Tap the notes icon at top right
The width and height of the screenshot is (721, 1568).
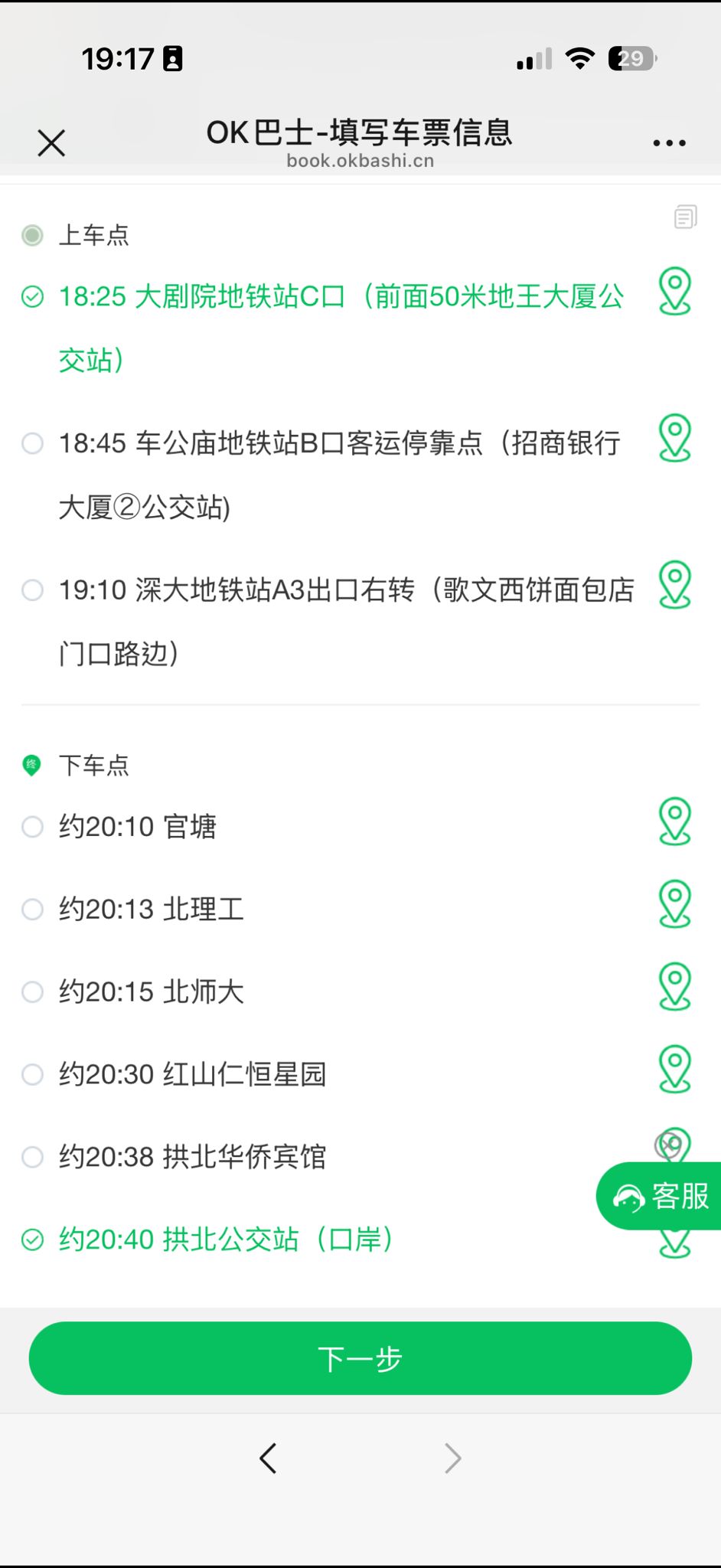685,217
